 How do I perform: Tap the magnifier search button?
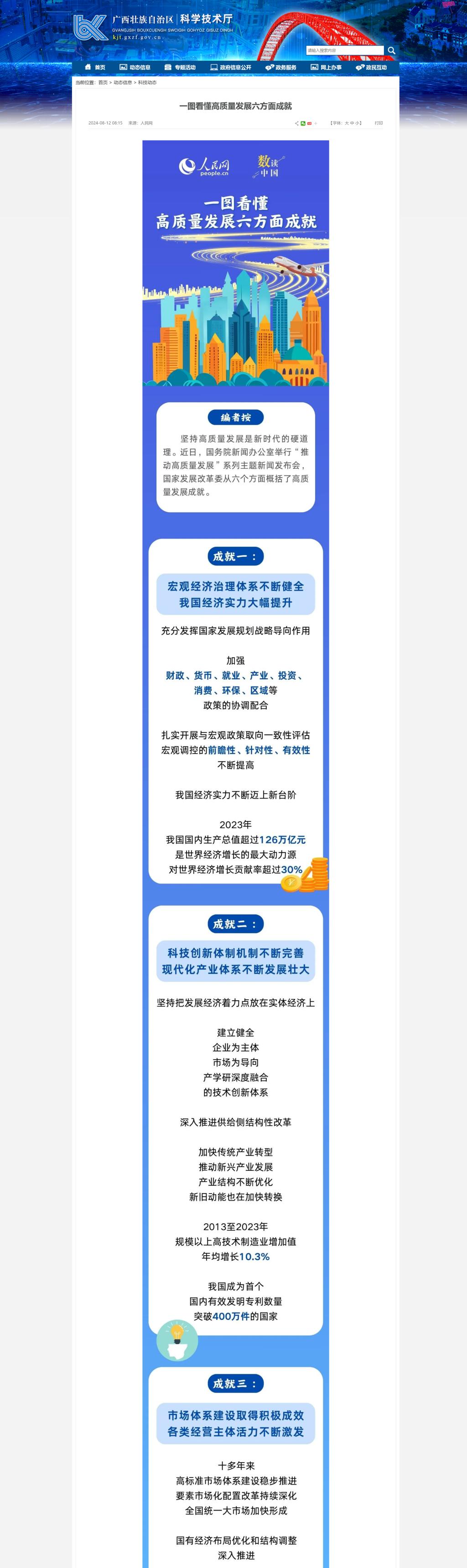tap(391, 51)
